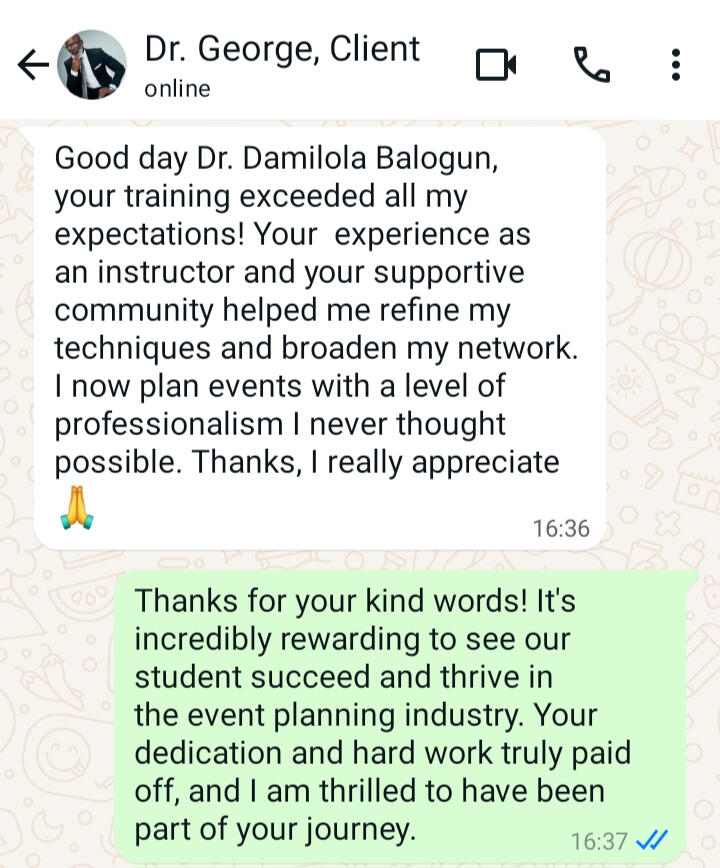Open Dr. George's profile picture
The width and height of the screenshot is (720, 868).
(x=92, y=65)
